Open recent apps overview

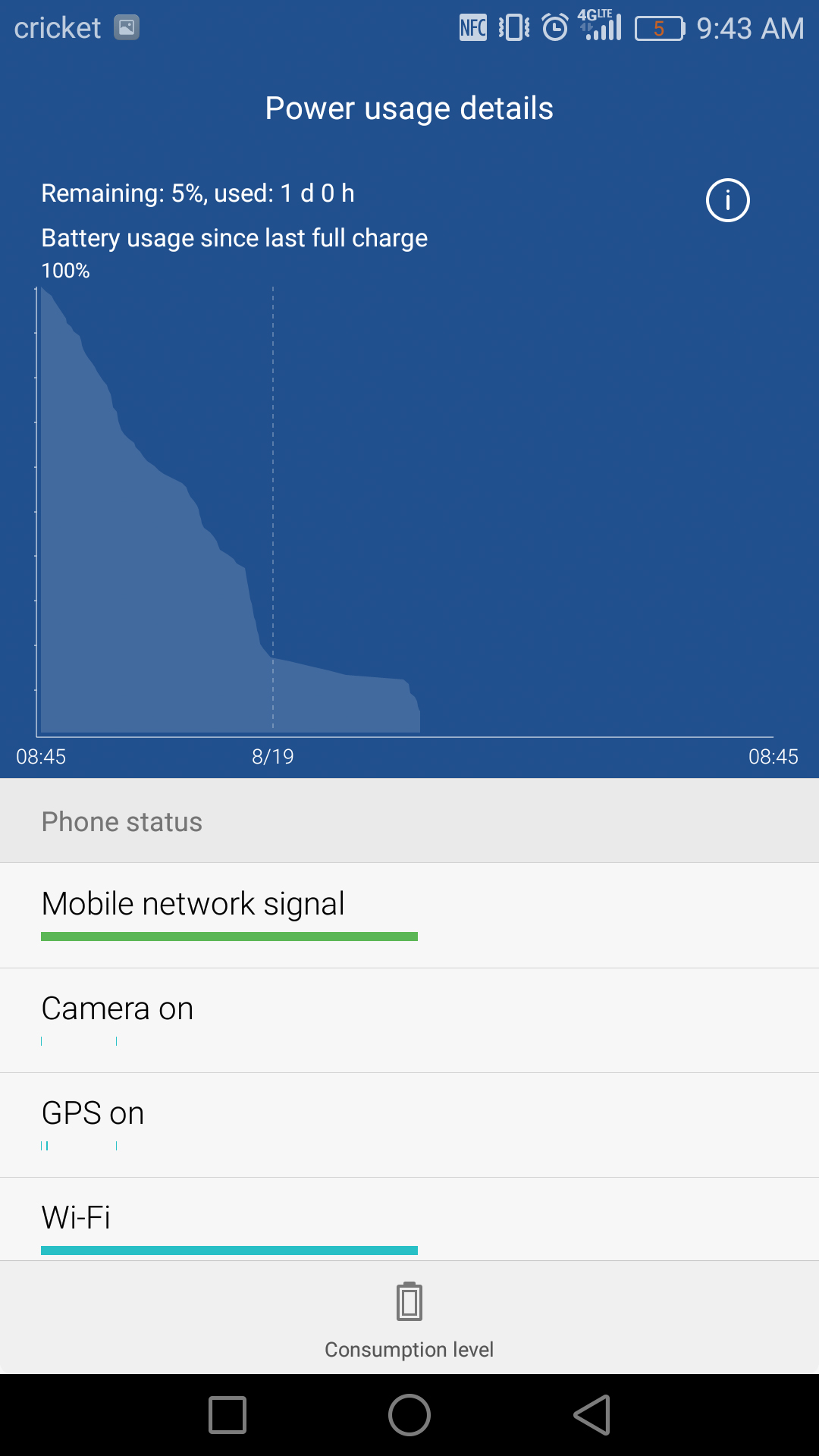(227, 1415)
